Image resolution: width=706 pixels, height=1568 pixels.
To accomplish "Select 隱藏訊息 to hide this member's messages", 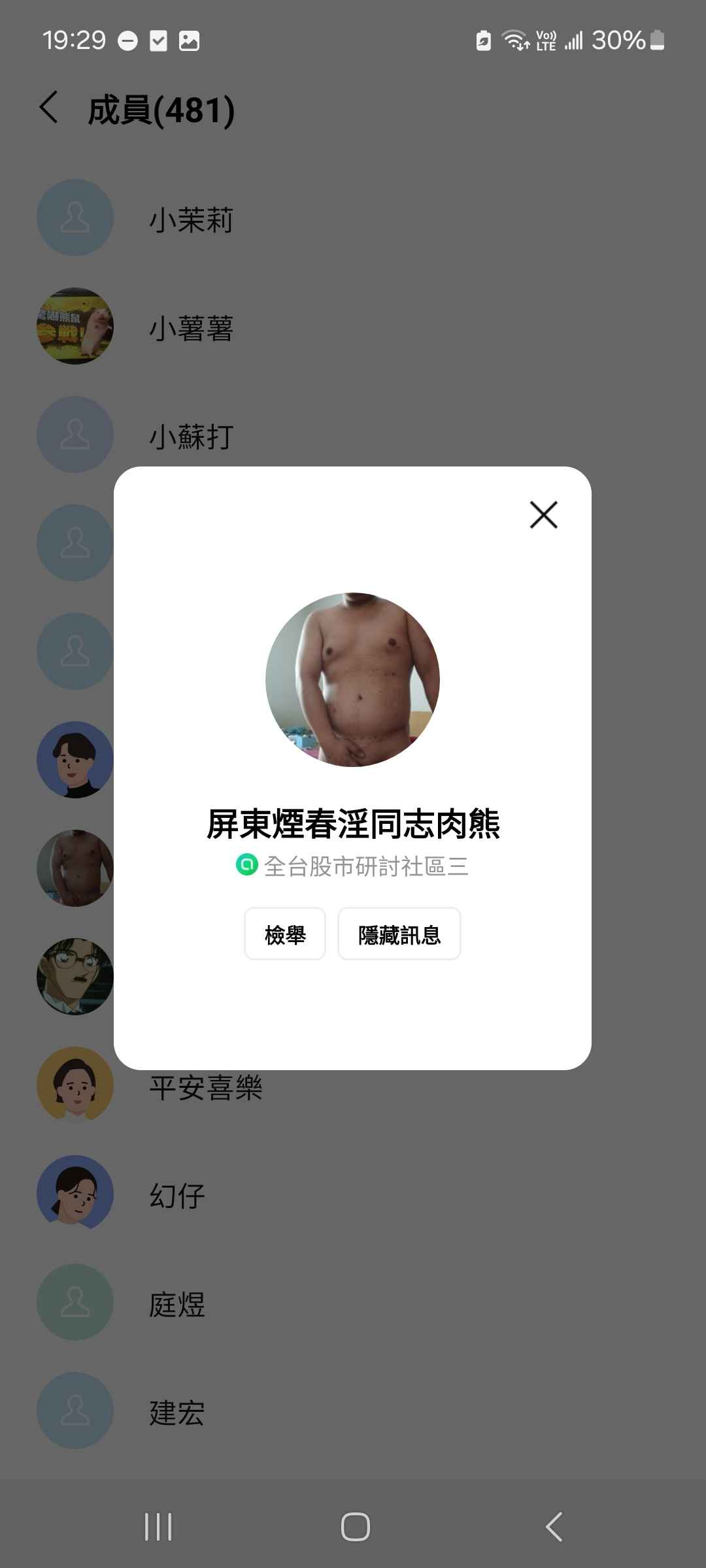I will click(399, 934).
